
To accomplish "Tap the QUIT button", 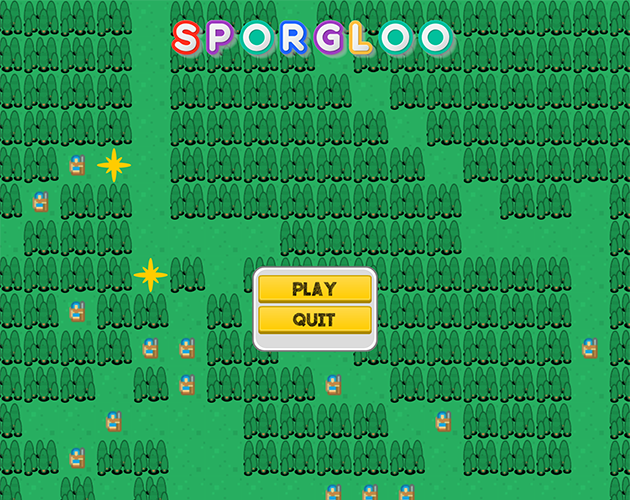I will point(315,320).
